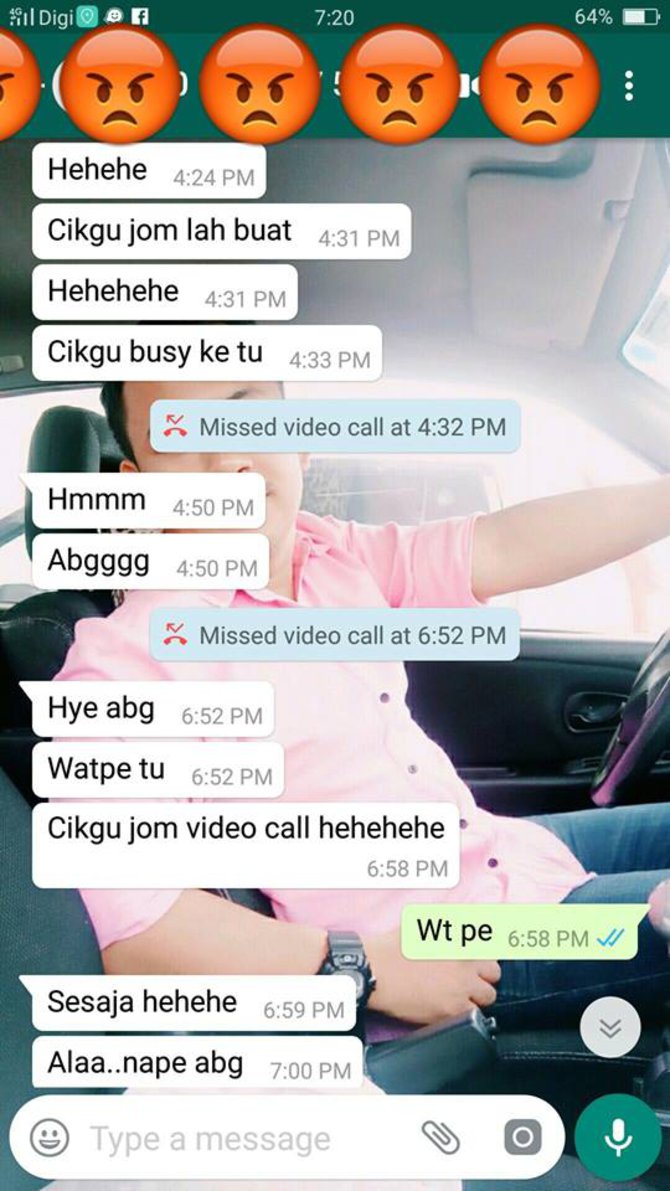Jump to latest messages with down arrows
670x1191 pixels.
[x=610, y=1027]
